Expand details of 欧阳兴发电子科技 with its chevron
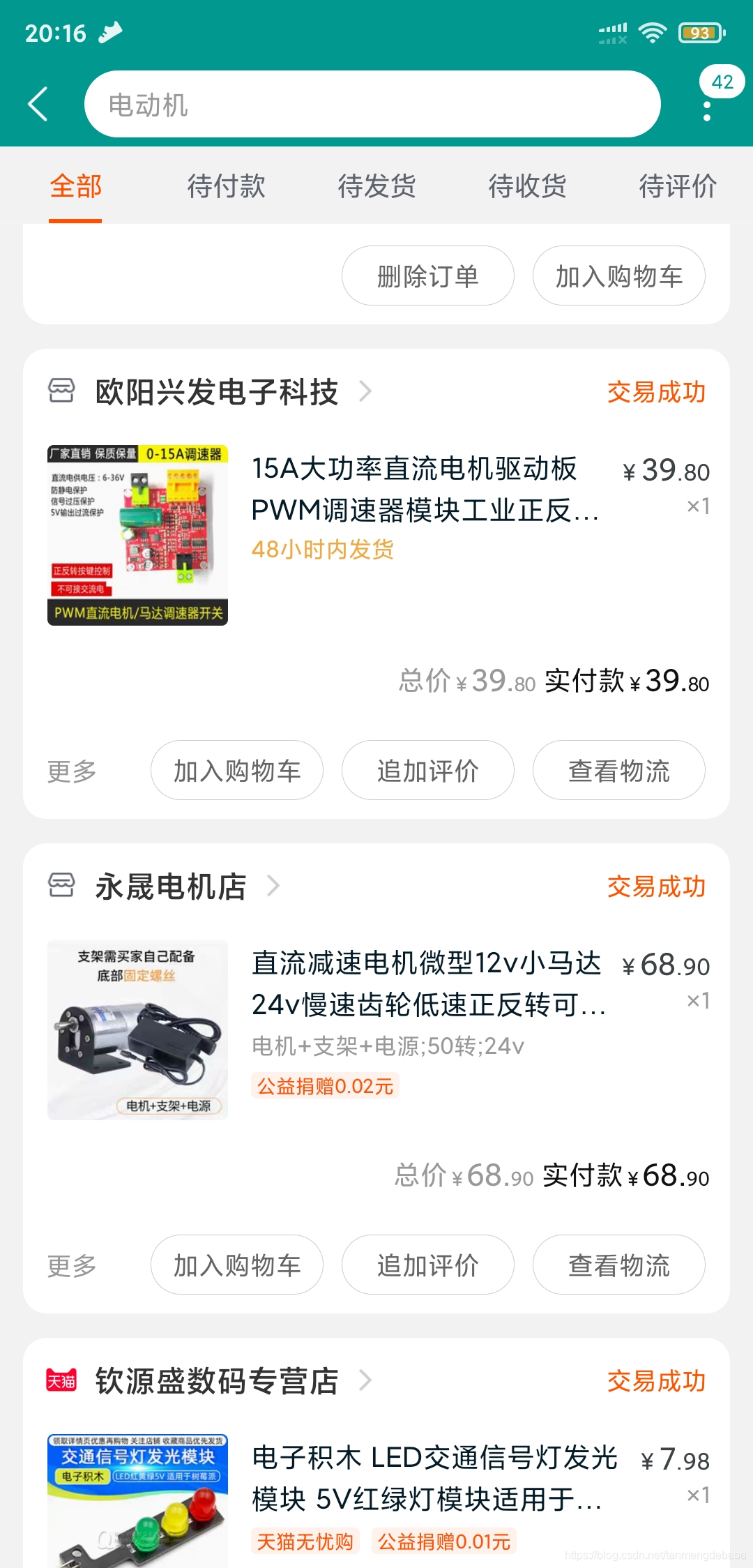 point(365,392)
